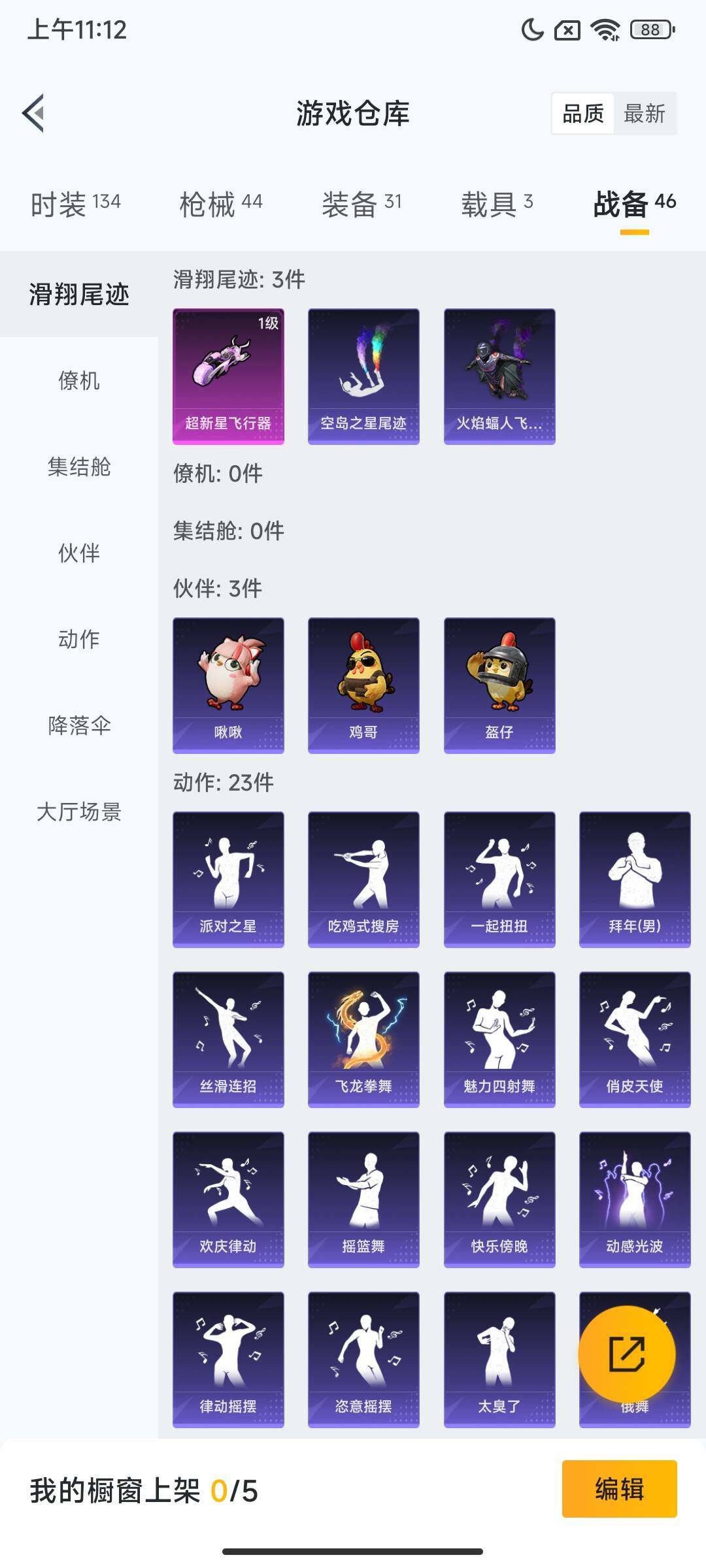Screen dimensions: 706x1568
Task: Open the 空岛之星尾迹 trail item
Action: [x=363, y=377]
